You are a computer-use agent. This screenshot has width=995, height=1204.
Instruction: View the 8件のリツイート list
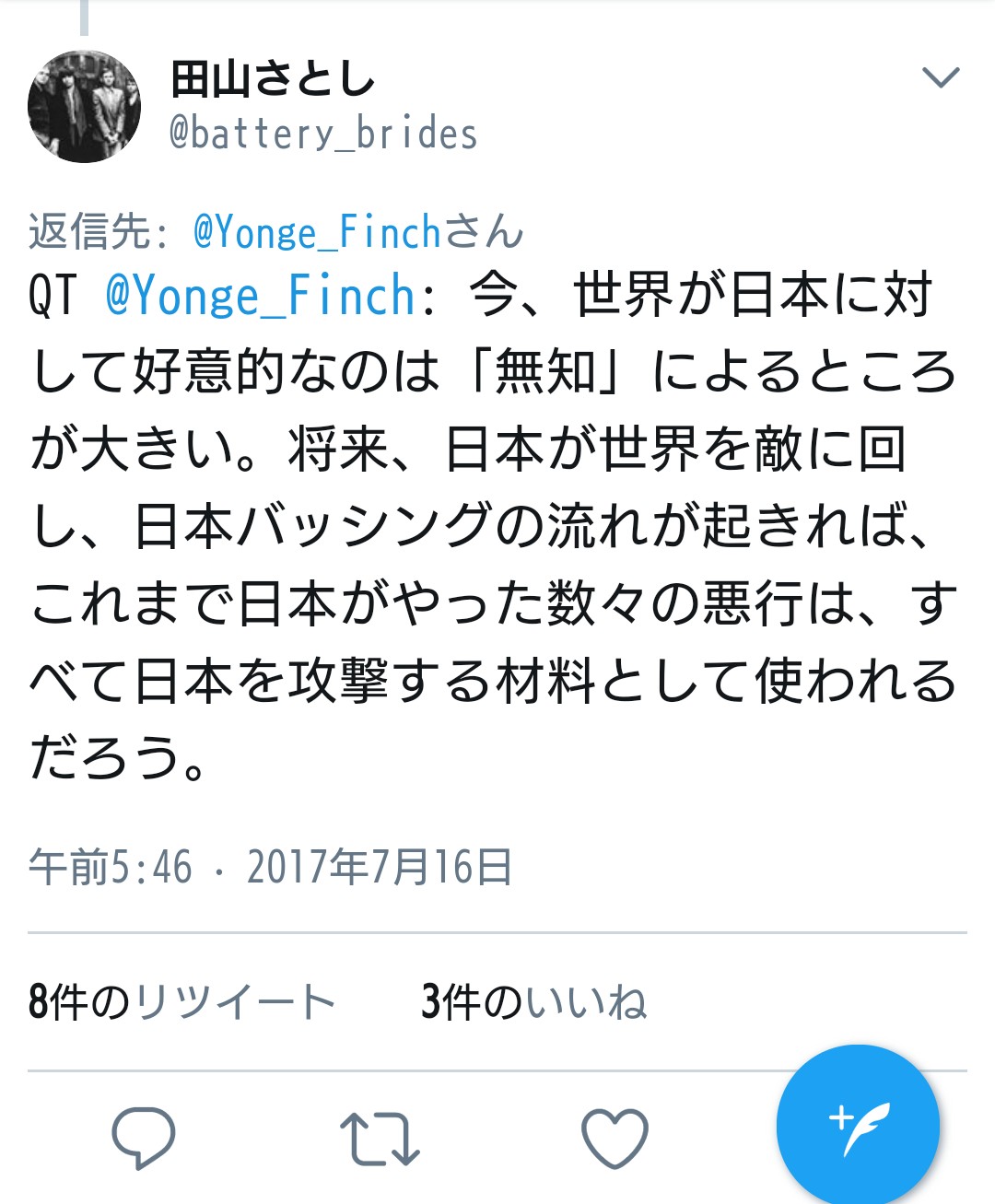181,1002
